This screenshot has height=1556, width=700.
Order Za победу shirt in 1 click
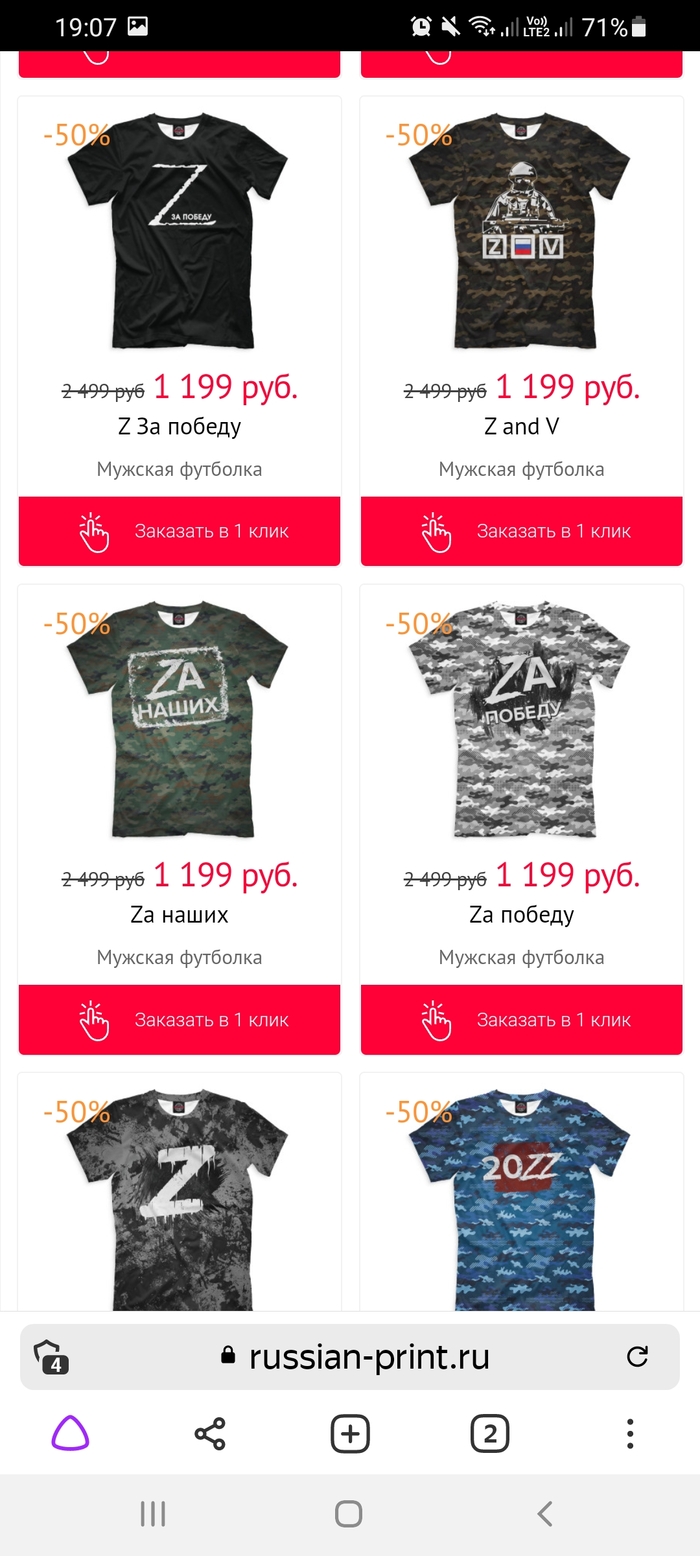(521, 1019)
